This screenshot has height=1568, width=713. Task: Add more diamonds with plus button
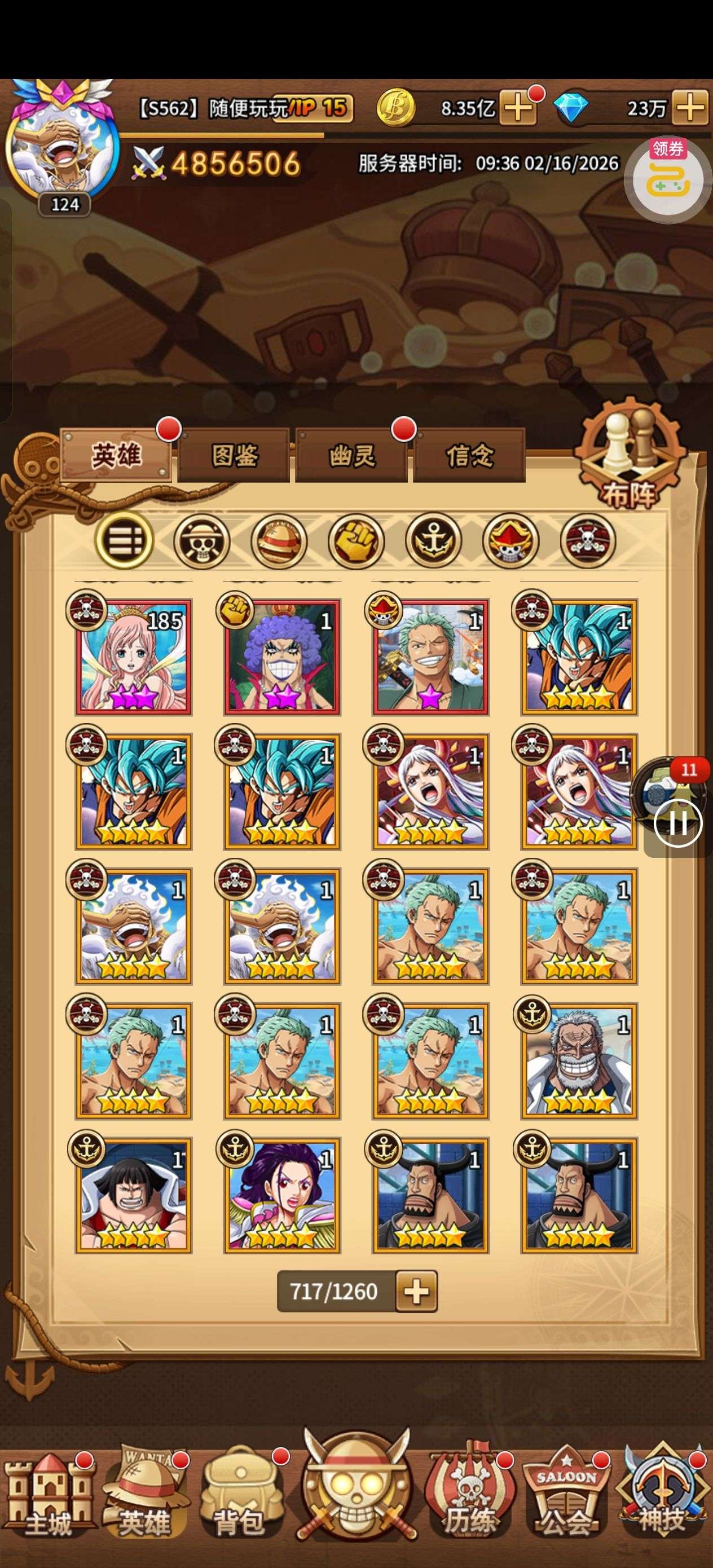click(691, 108)
